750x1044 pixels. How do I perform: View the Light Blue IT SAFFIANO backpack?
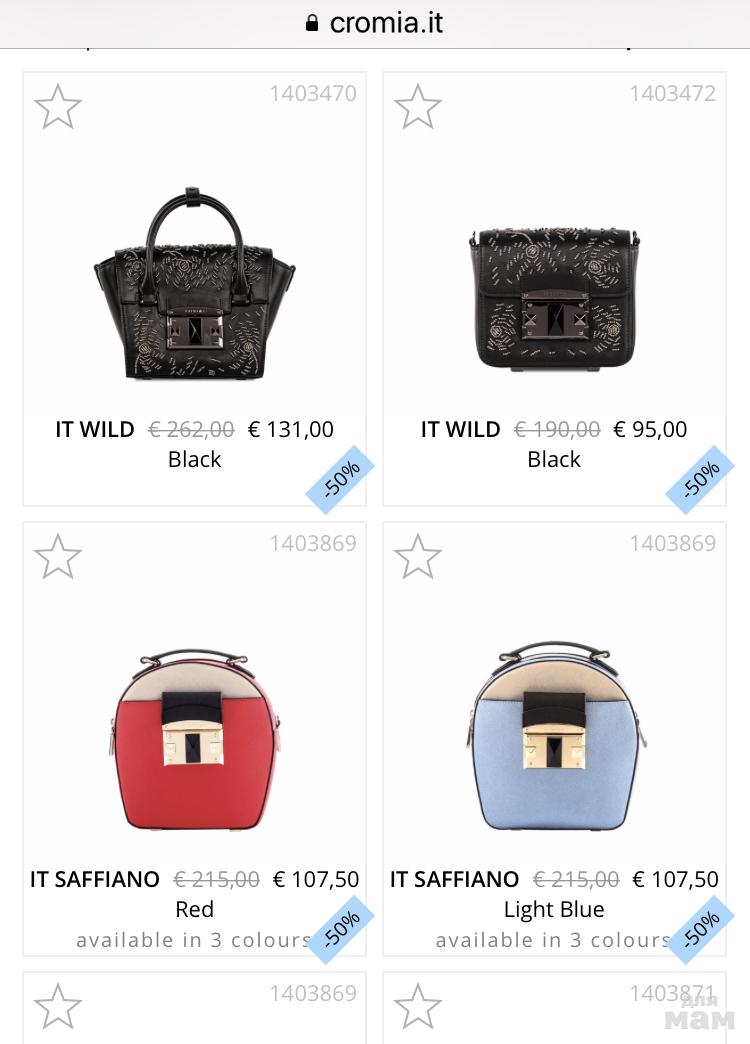point(555,740)
